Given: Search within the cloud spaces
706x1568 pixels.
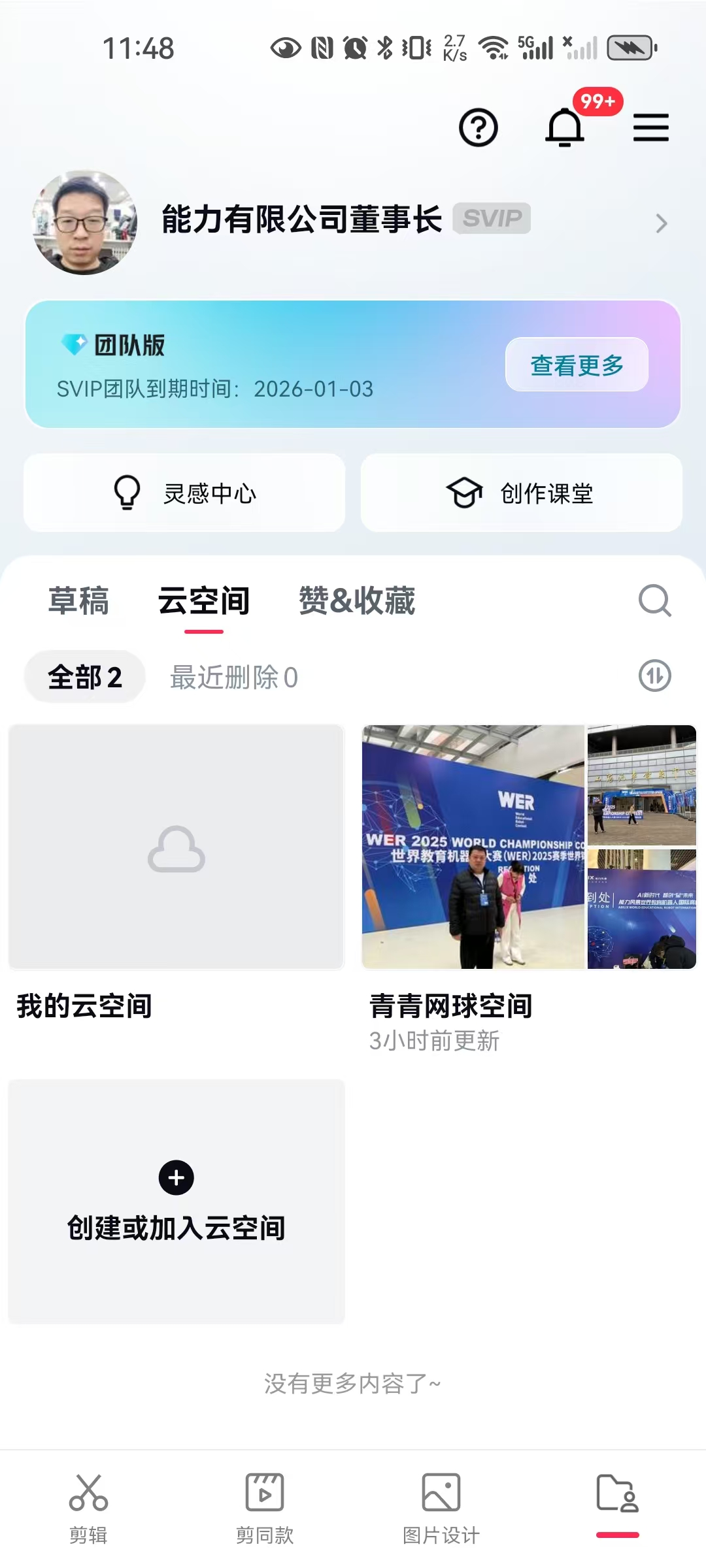Looking at the screenshot, I should (x=654, y=600).
